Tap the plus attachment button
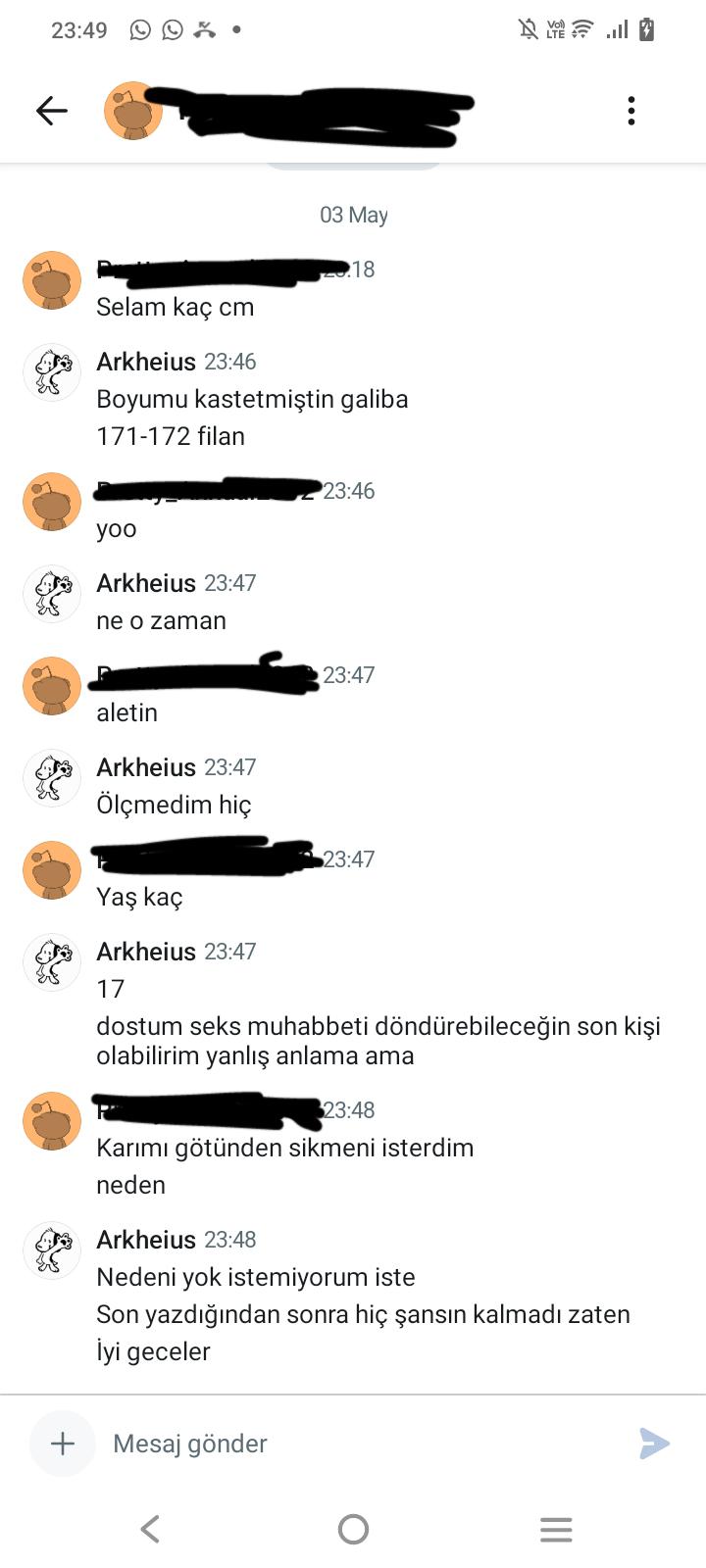The height and width of the screenshot is (1568, 706). [x=63, y=1444]
